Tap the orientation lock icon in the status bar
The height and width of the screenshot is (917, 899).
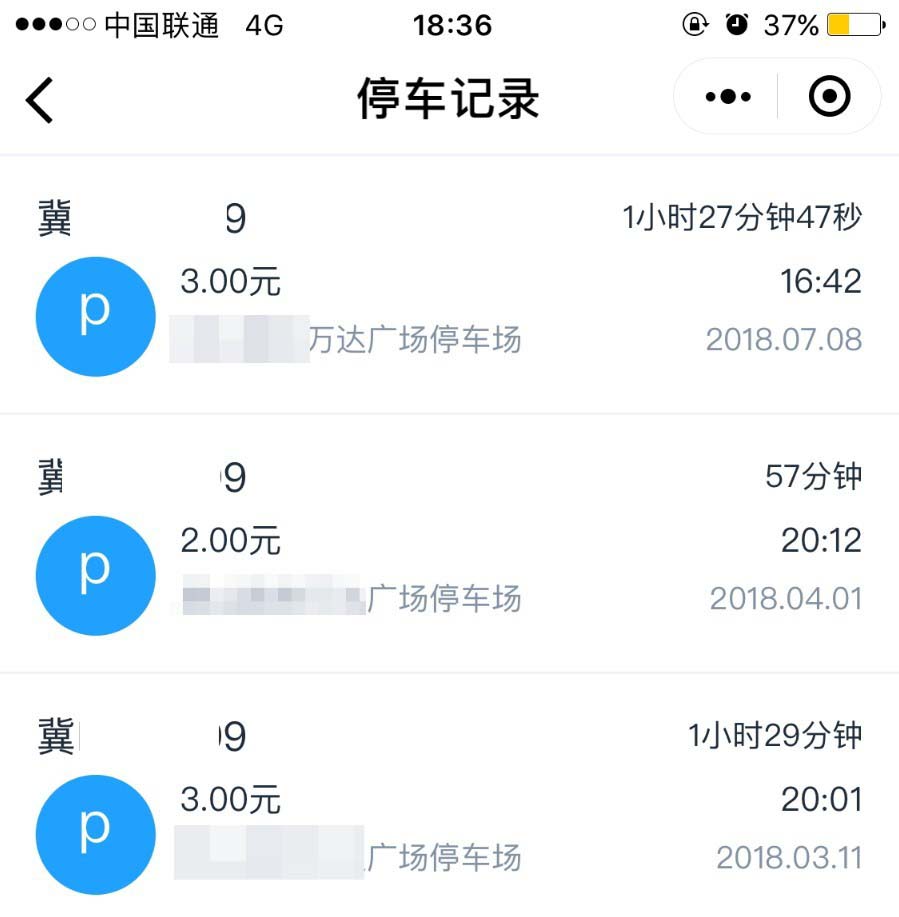point(694,25)
